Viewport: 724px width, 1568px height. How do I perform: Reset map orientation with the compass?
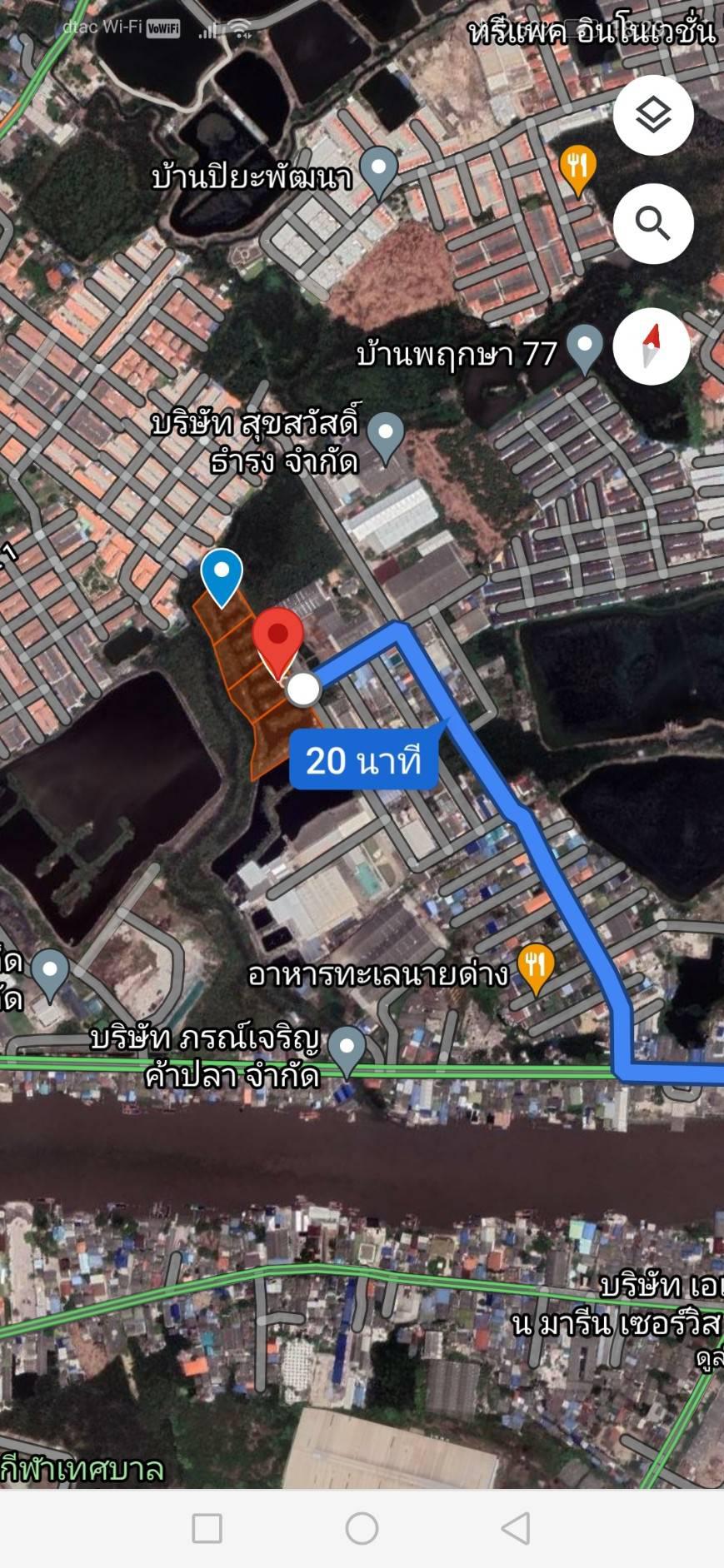[x=652, y=346]
